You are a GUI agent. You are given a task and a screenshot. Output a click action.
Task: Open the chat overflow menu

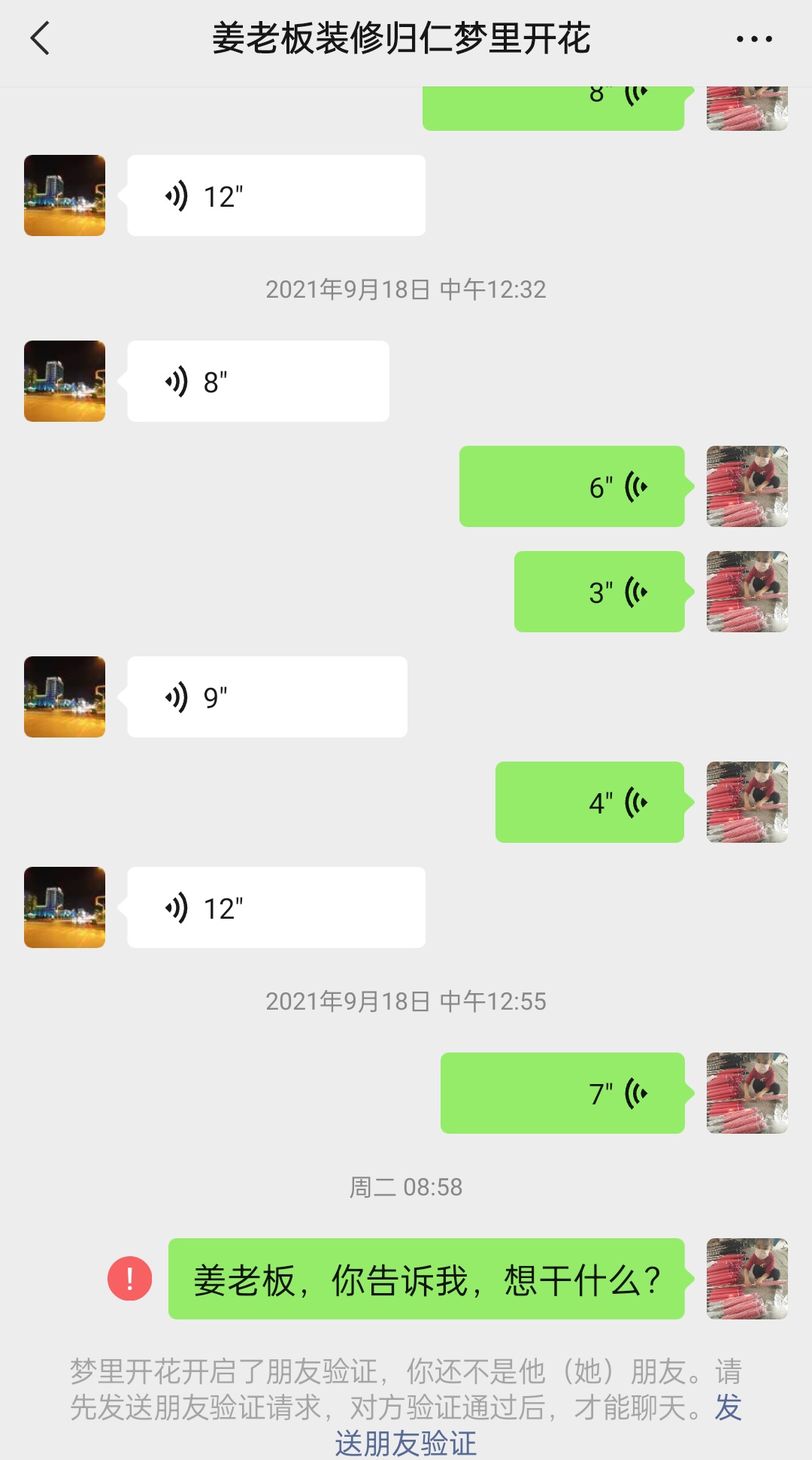(x=753, y=39)
